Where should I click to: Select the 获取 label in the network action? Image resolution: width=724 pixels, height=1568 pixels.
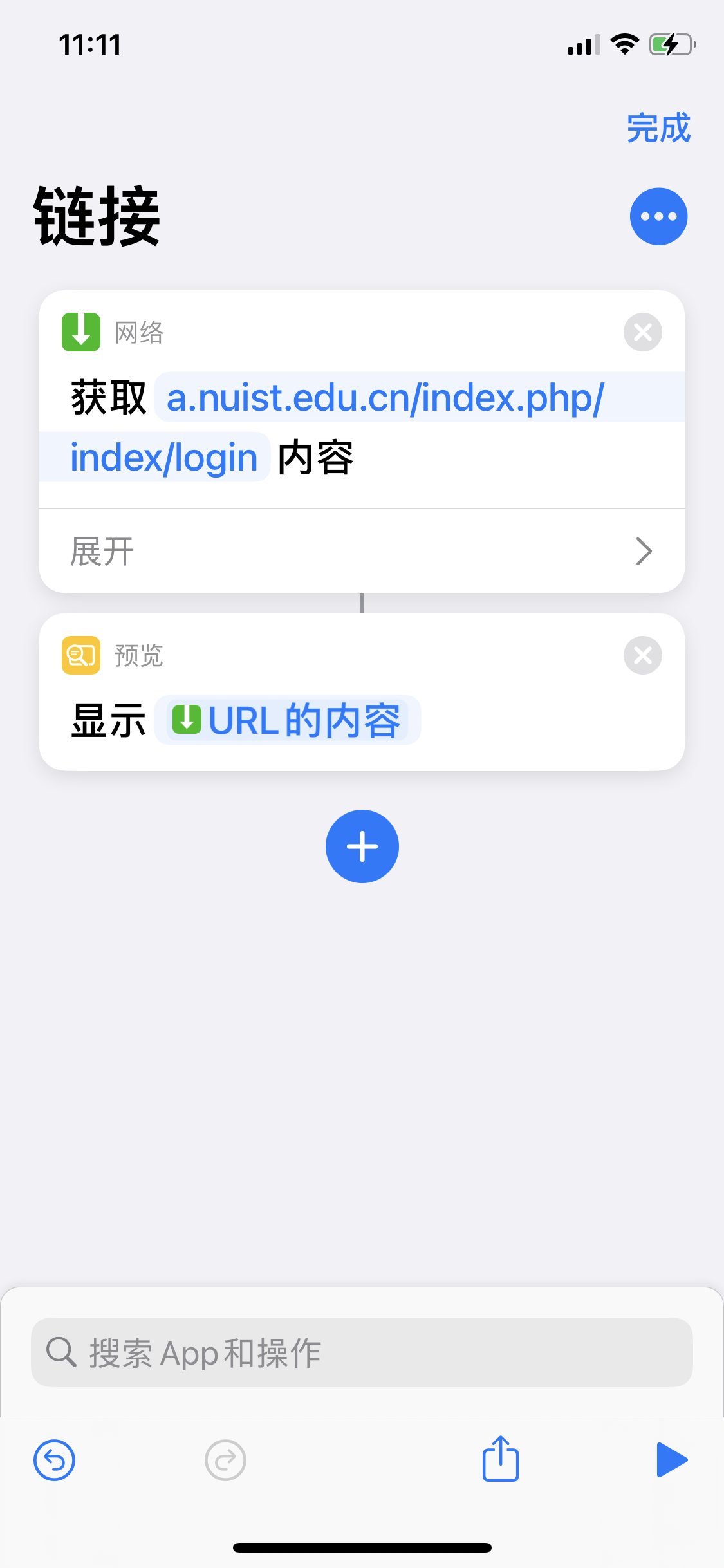108,397
